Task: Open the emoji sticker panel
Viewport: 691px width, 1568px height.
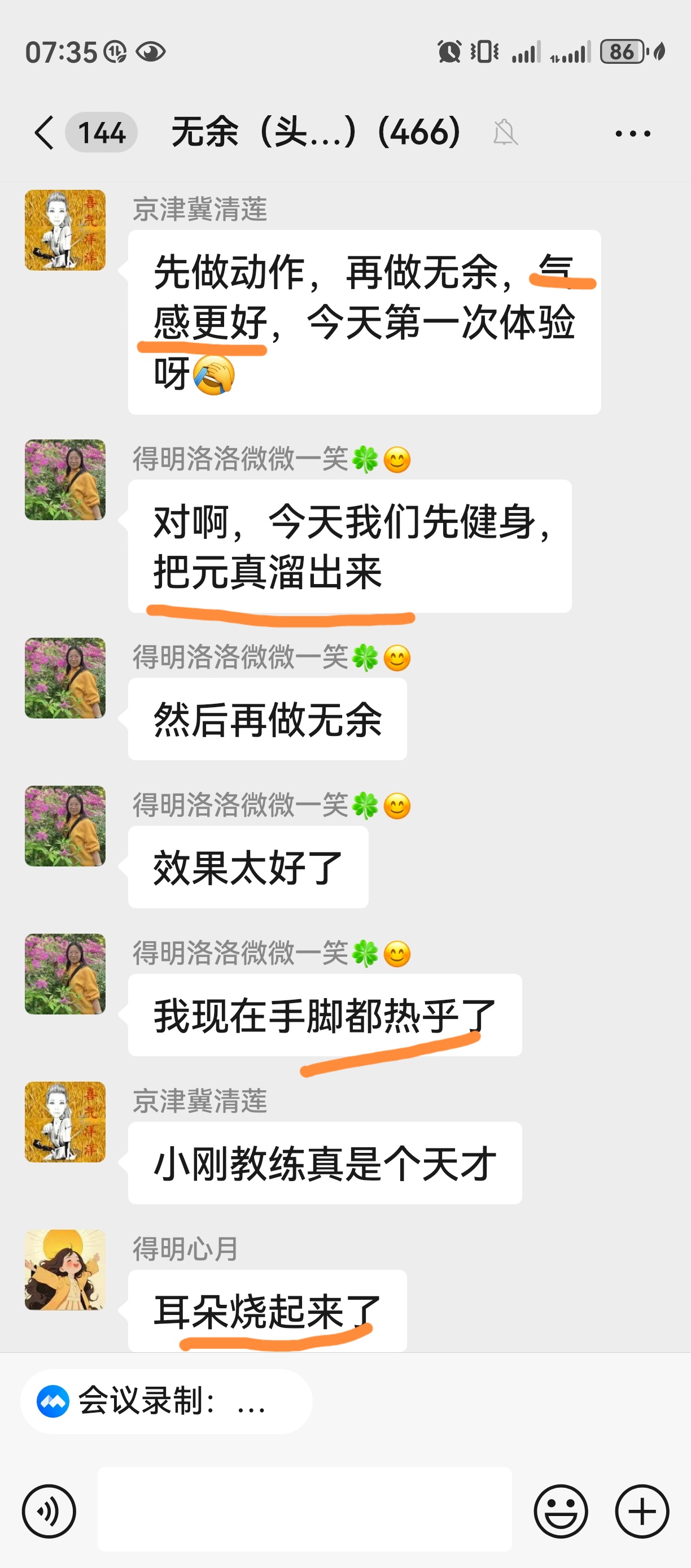Action: pyautogui.click(x=560, y=1511)
